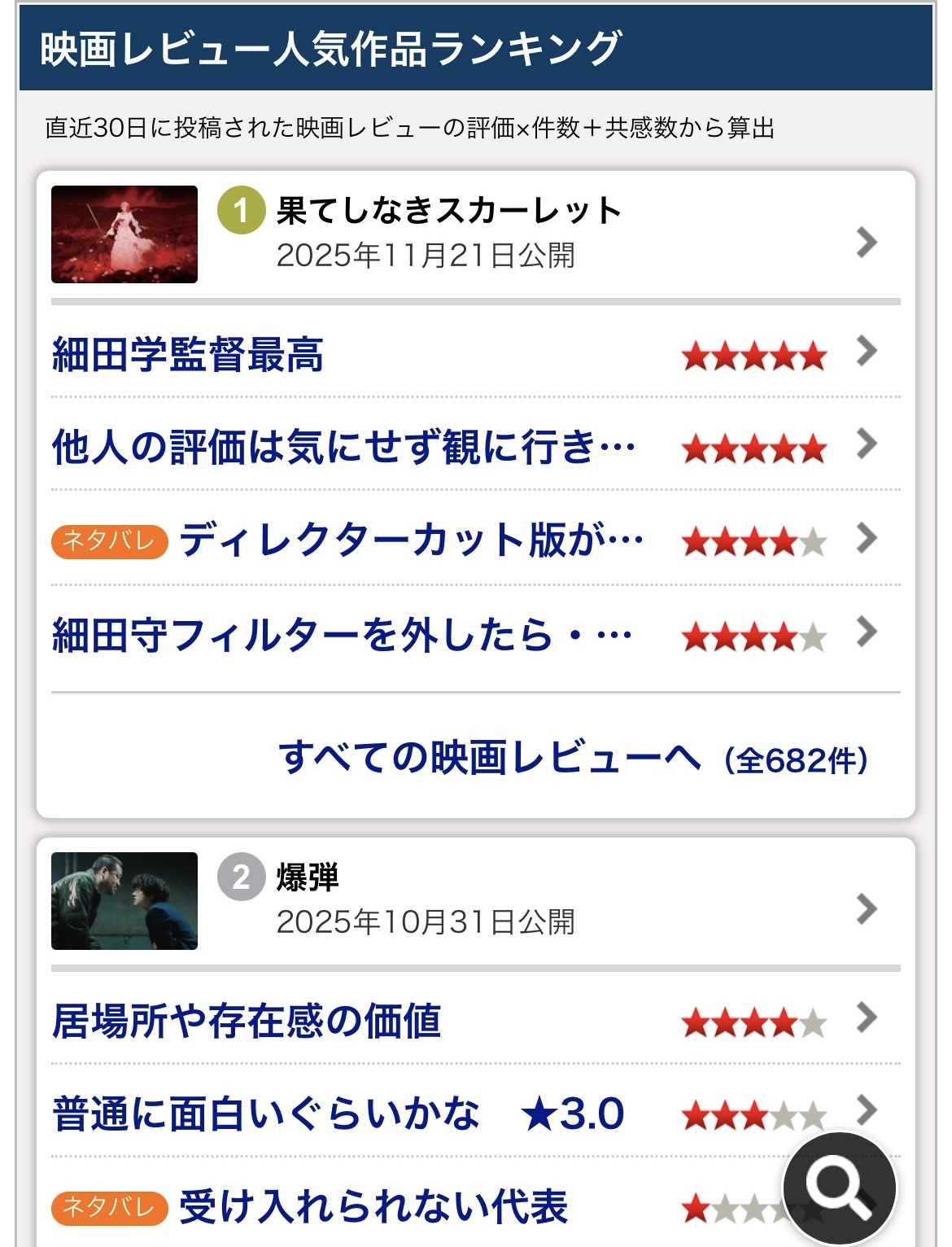Open review 普通に面白いぐらいかな ★3.0
952x1247 pixels.
coord(338,1114)
